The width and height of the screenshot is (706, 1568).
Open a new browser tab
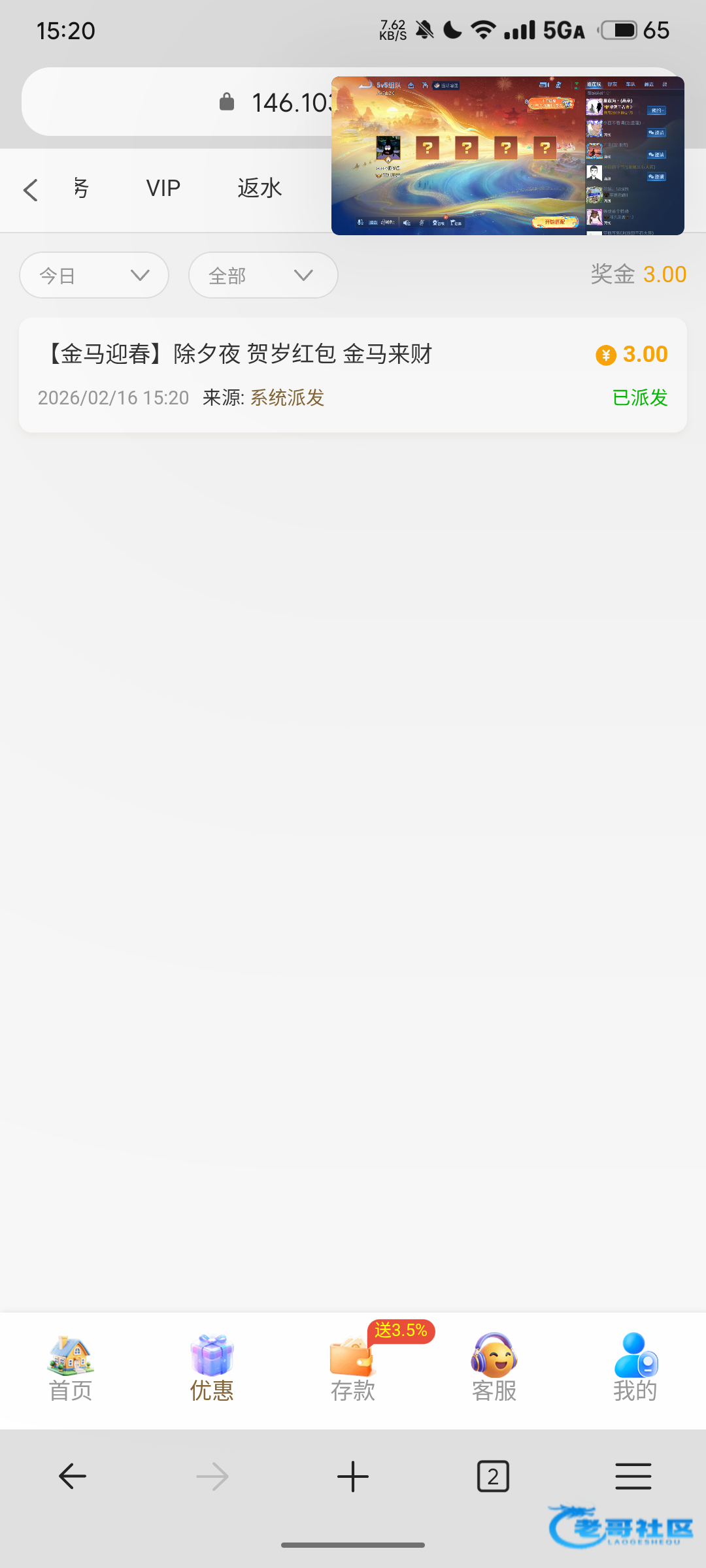(x=353, y=1477)
